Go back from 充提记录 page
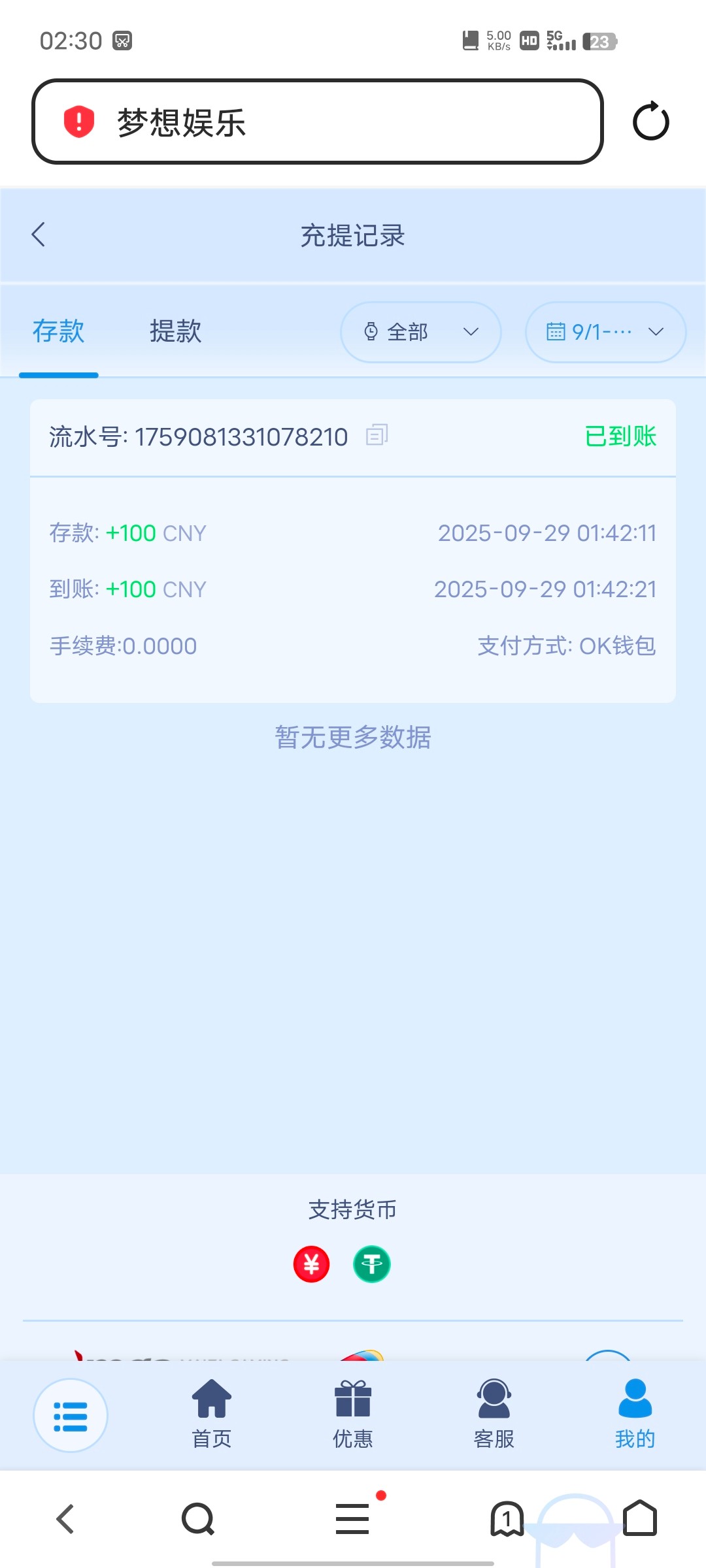Viewport: 706px width, 1568px height. click(x=39, y=235)
